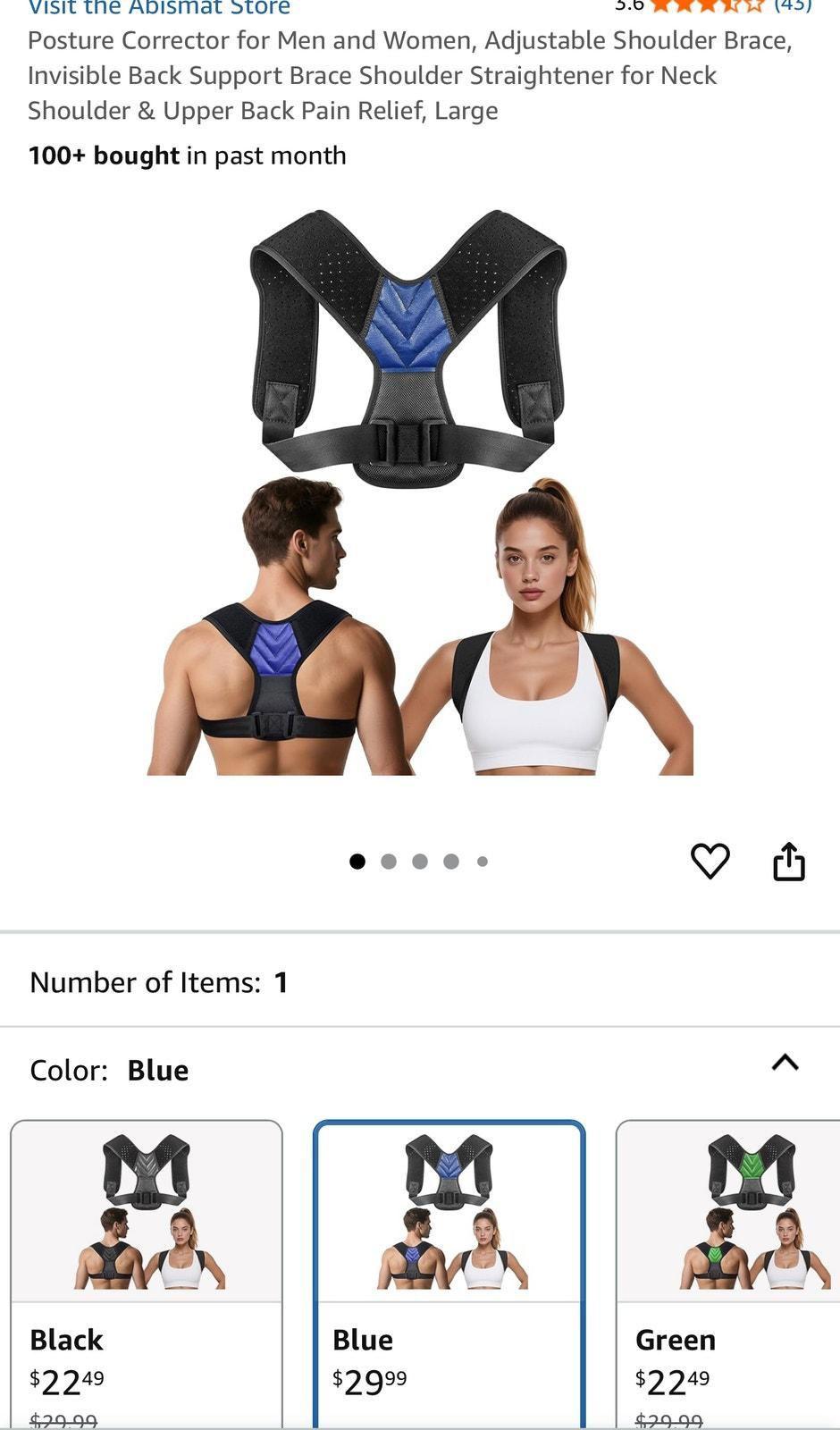Visit the Abismat Store link
This screenshot has height=1430, width=840.
(159, 7)
